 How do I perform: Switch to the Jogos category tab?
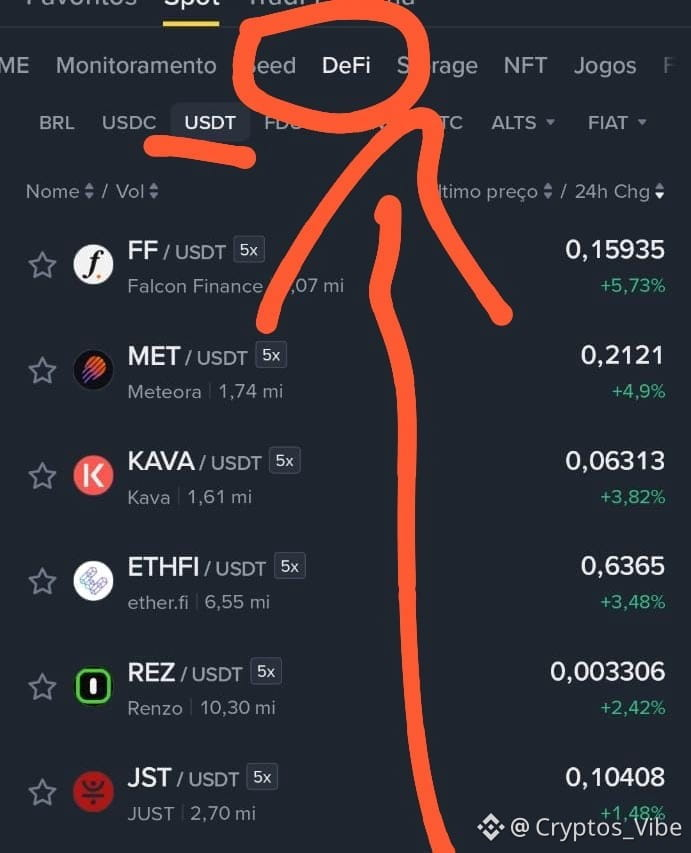[605, 66]
